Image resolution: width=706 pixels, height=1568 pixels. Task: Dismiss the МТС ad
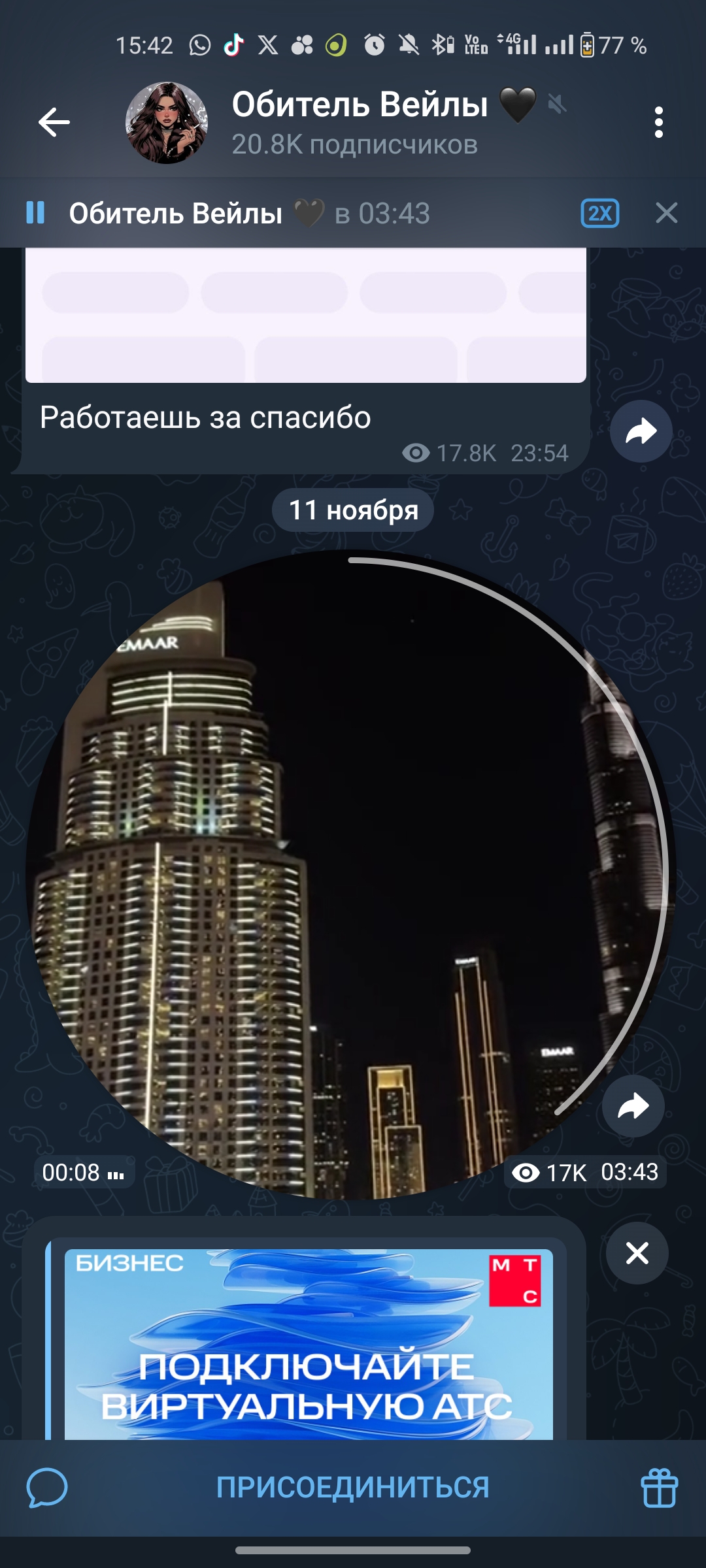(637, 1253)
